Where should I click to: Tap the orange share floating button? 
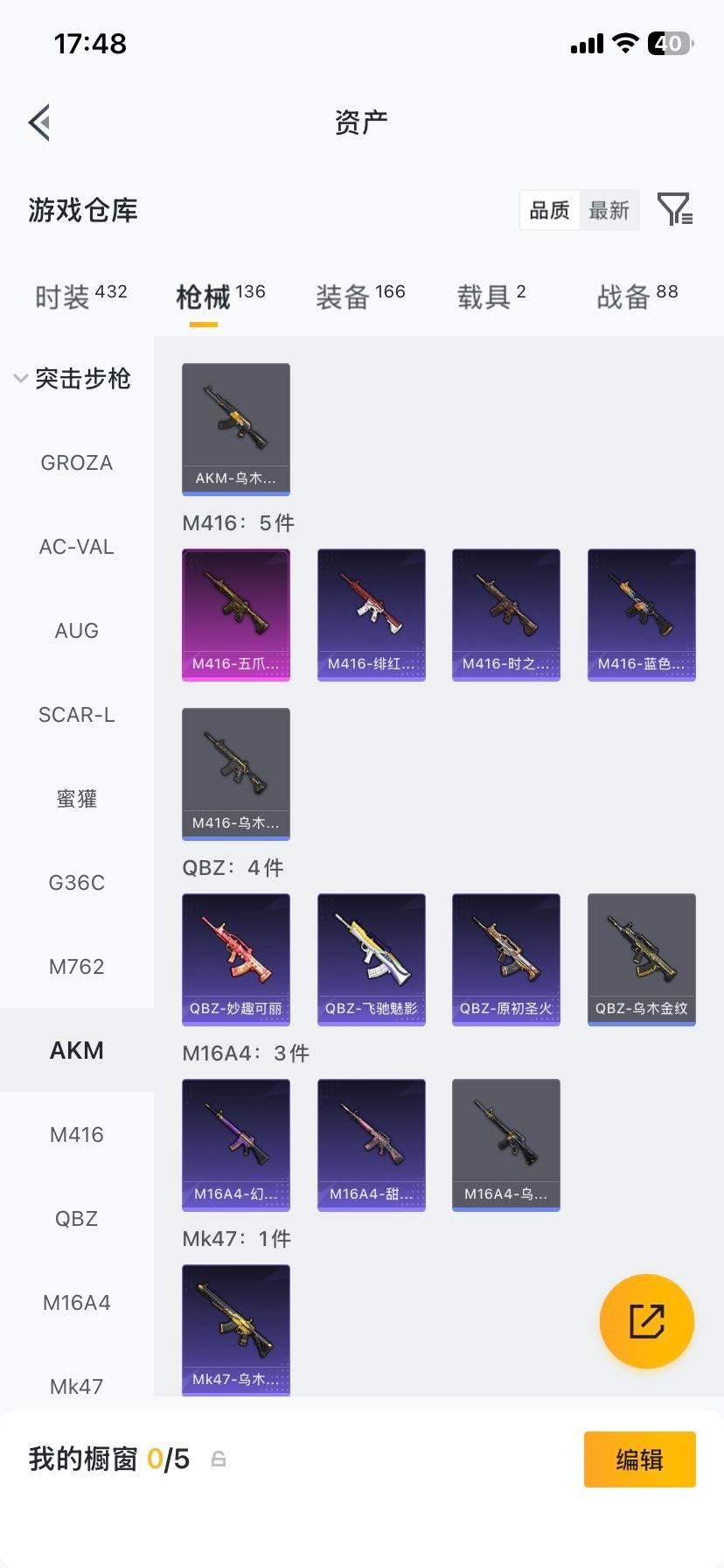(646, 1320)
